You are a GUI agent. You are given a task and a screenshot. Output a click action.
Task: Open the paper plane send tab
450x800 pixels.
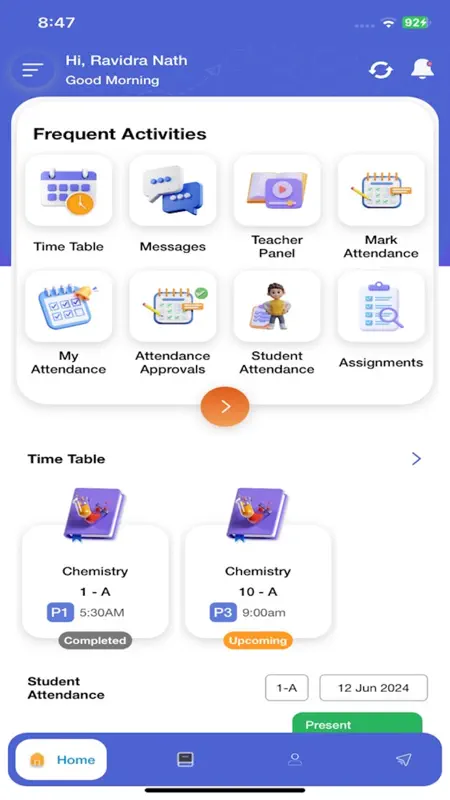[404, 760]
